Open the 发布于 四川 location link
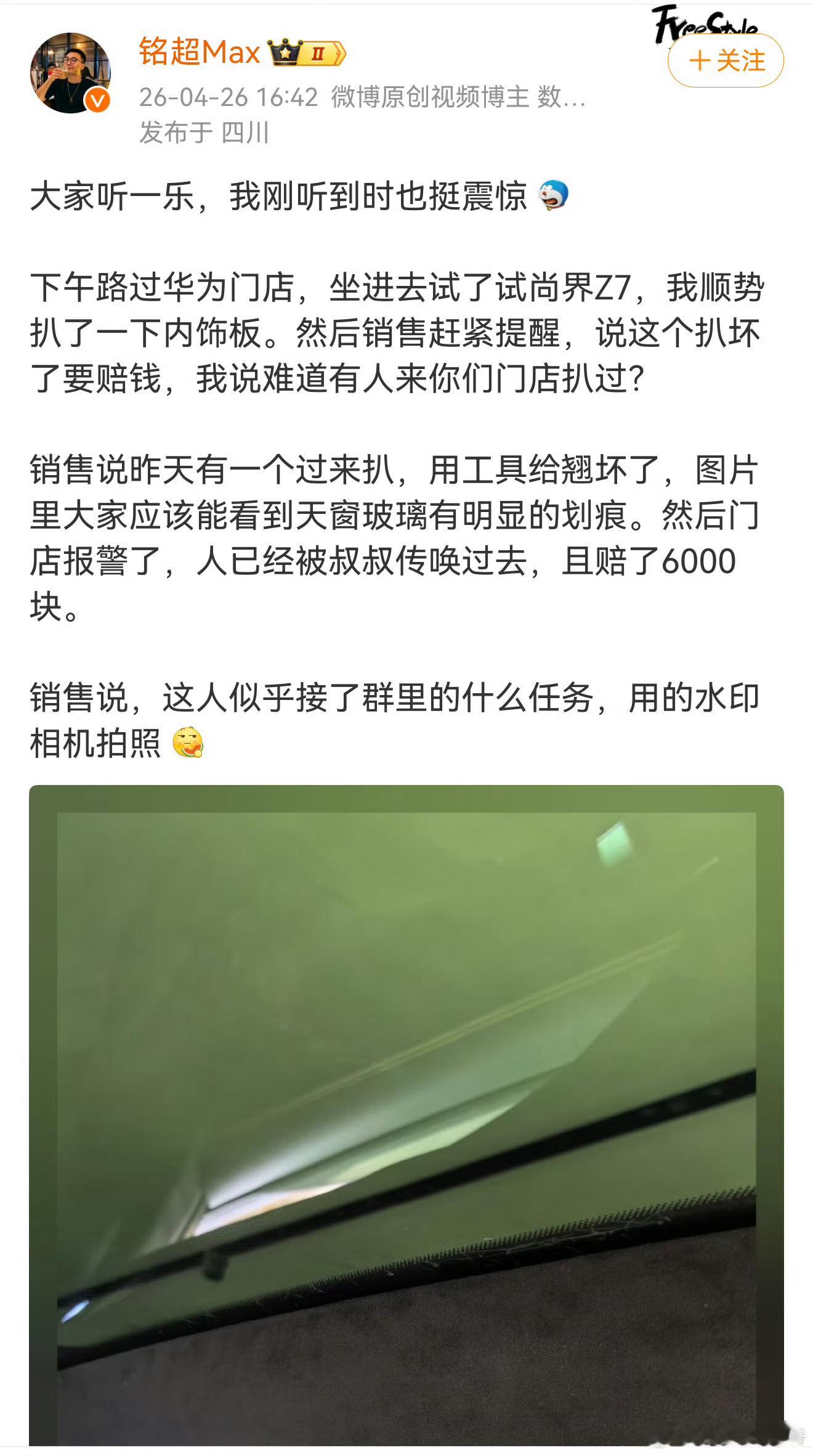 (x=203, y=131)
